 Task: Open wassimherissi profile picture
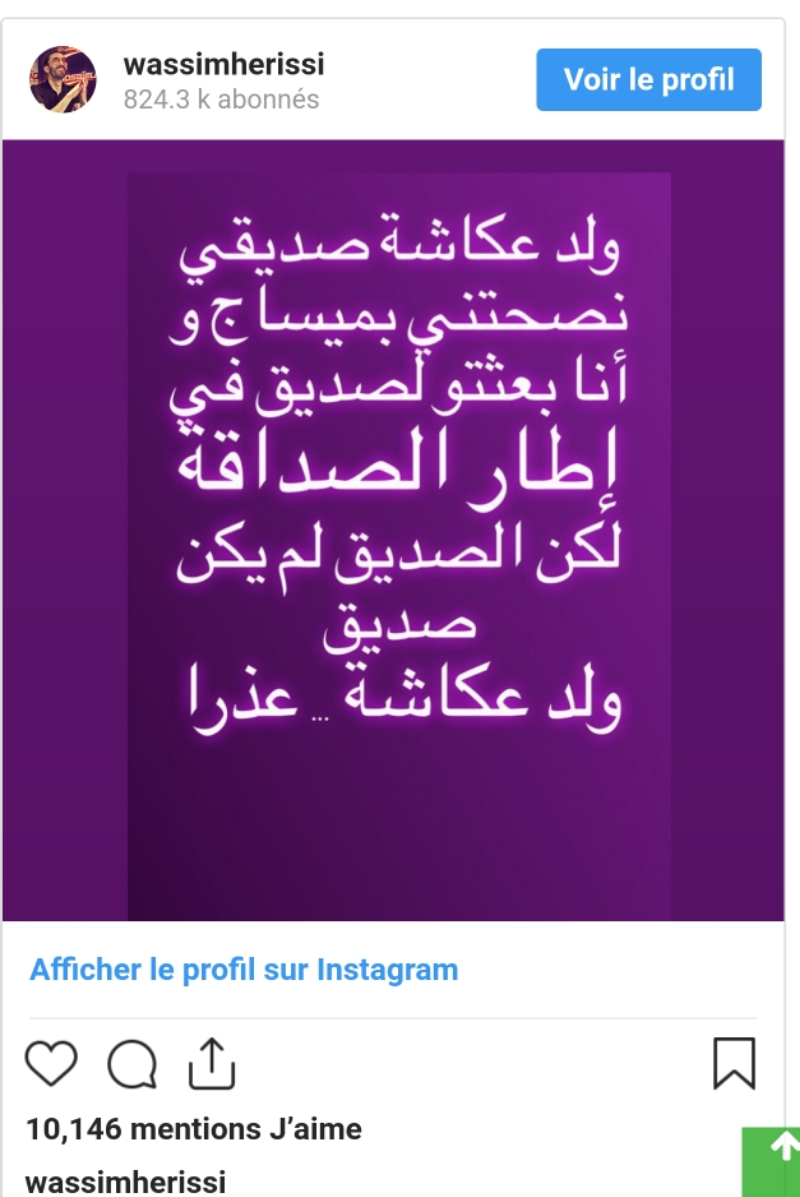tap(63, 79)
